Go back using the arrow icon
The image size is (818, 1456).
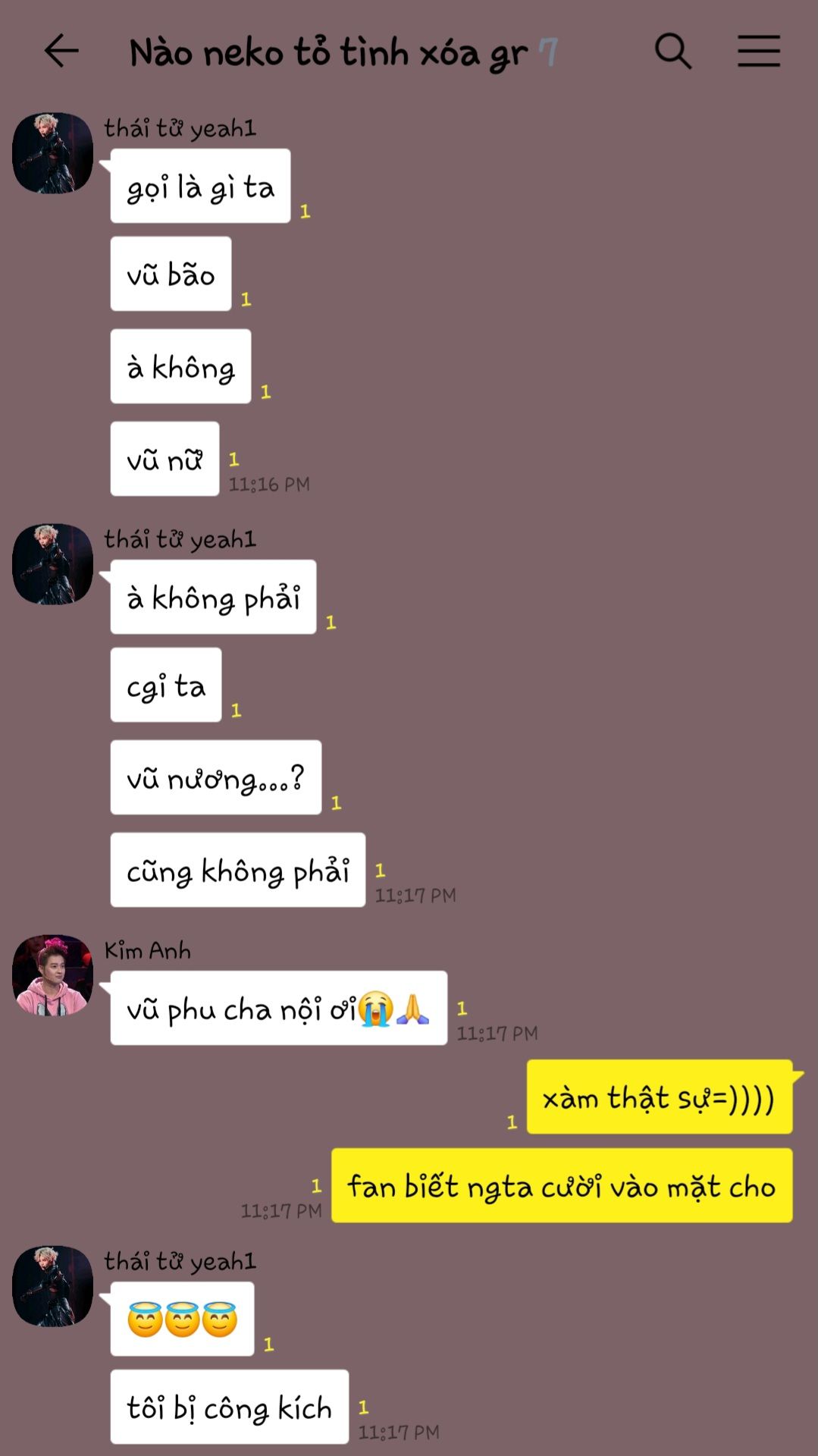pos(61,52)
